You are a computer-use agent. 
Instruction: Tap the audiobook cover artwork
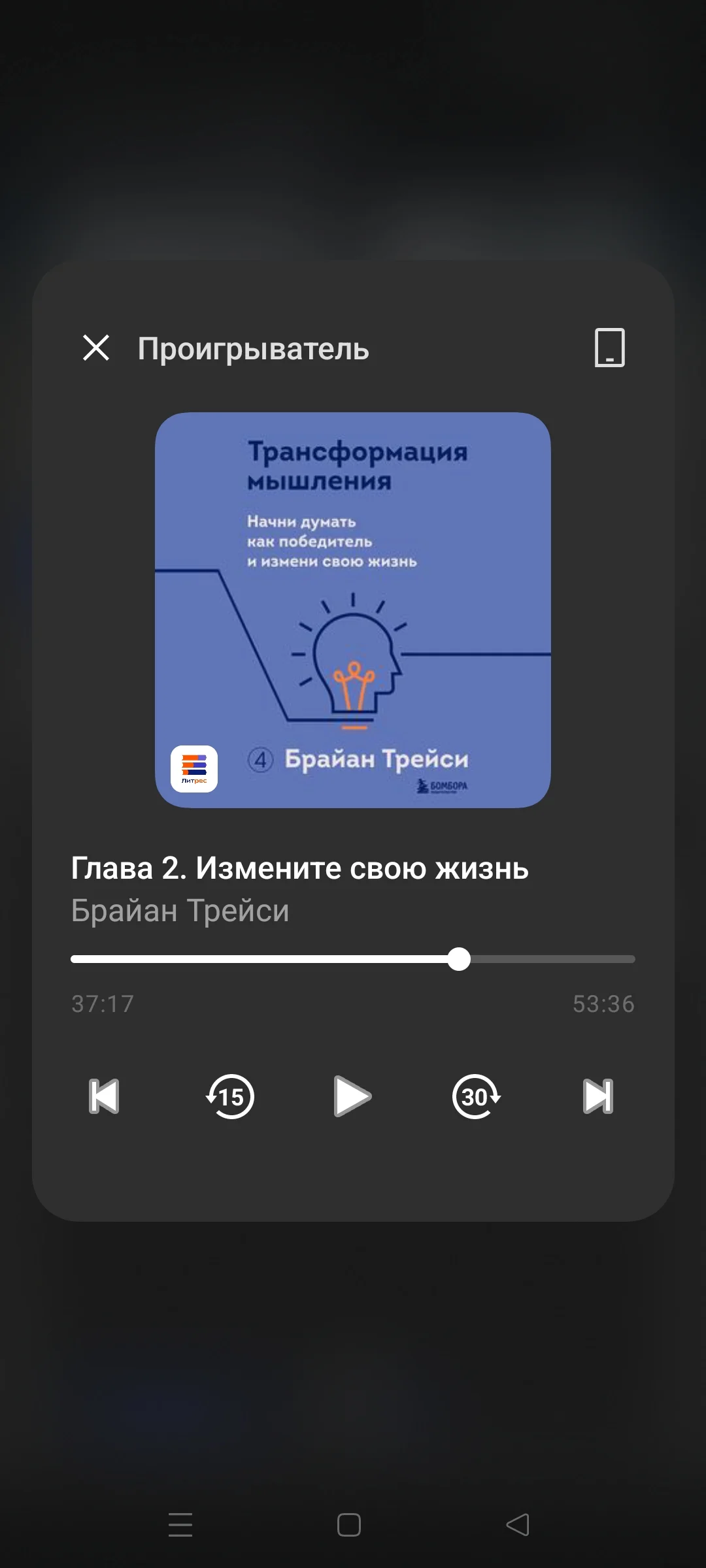tap(353, 611)
